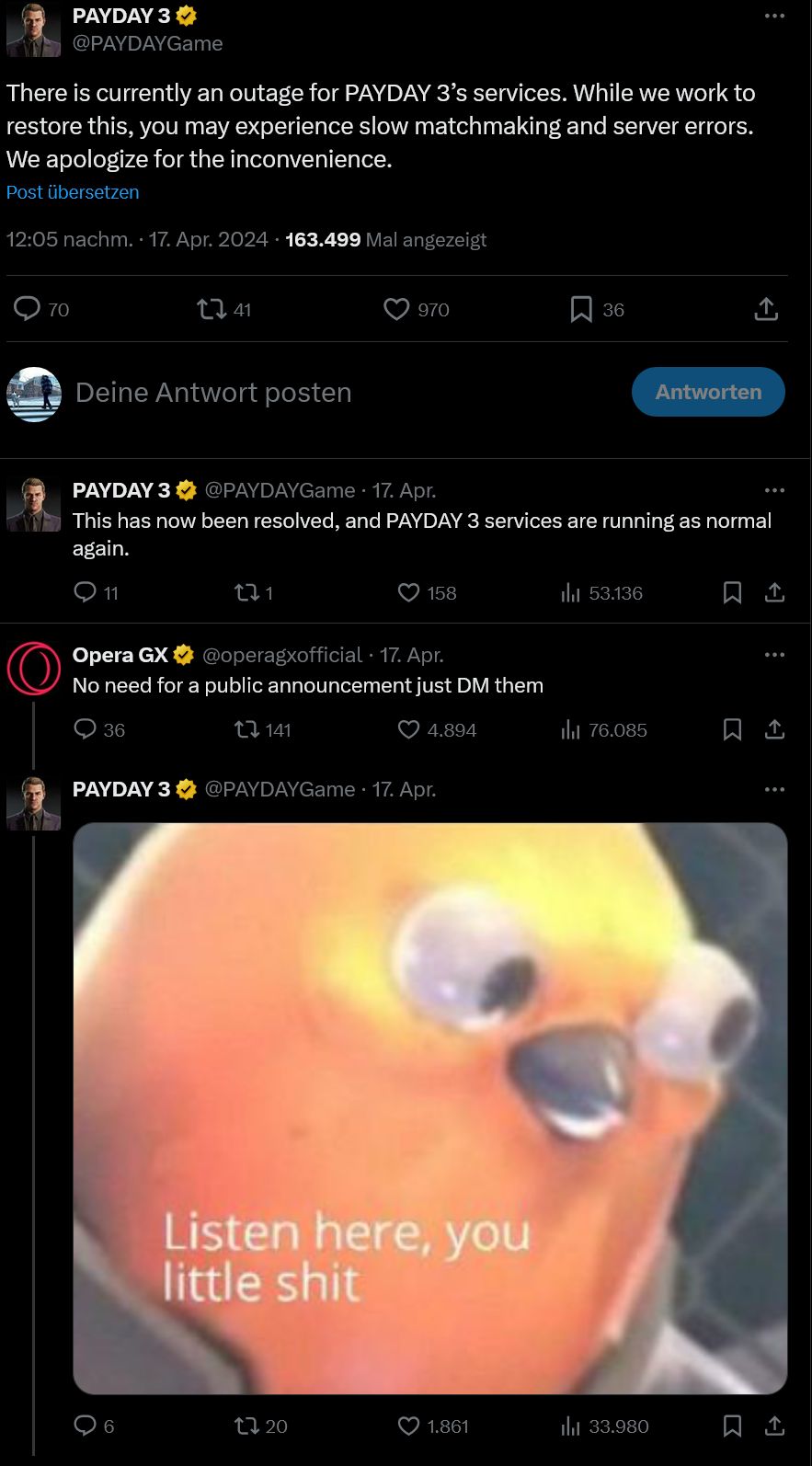Like the PAYDAY 3 bird meme reply
Screen dimensions: 812x1466
click(x=409, y=1426)
